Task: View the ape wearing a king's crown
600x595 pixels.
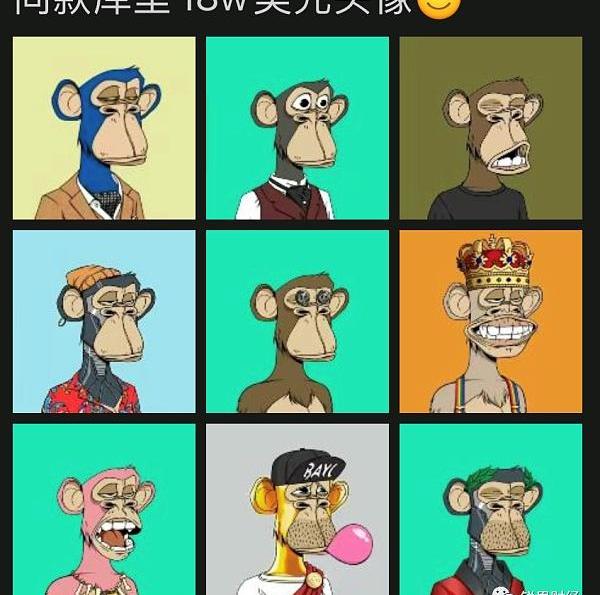Action: pyautogui.click(x=490, y=321)
